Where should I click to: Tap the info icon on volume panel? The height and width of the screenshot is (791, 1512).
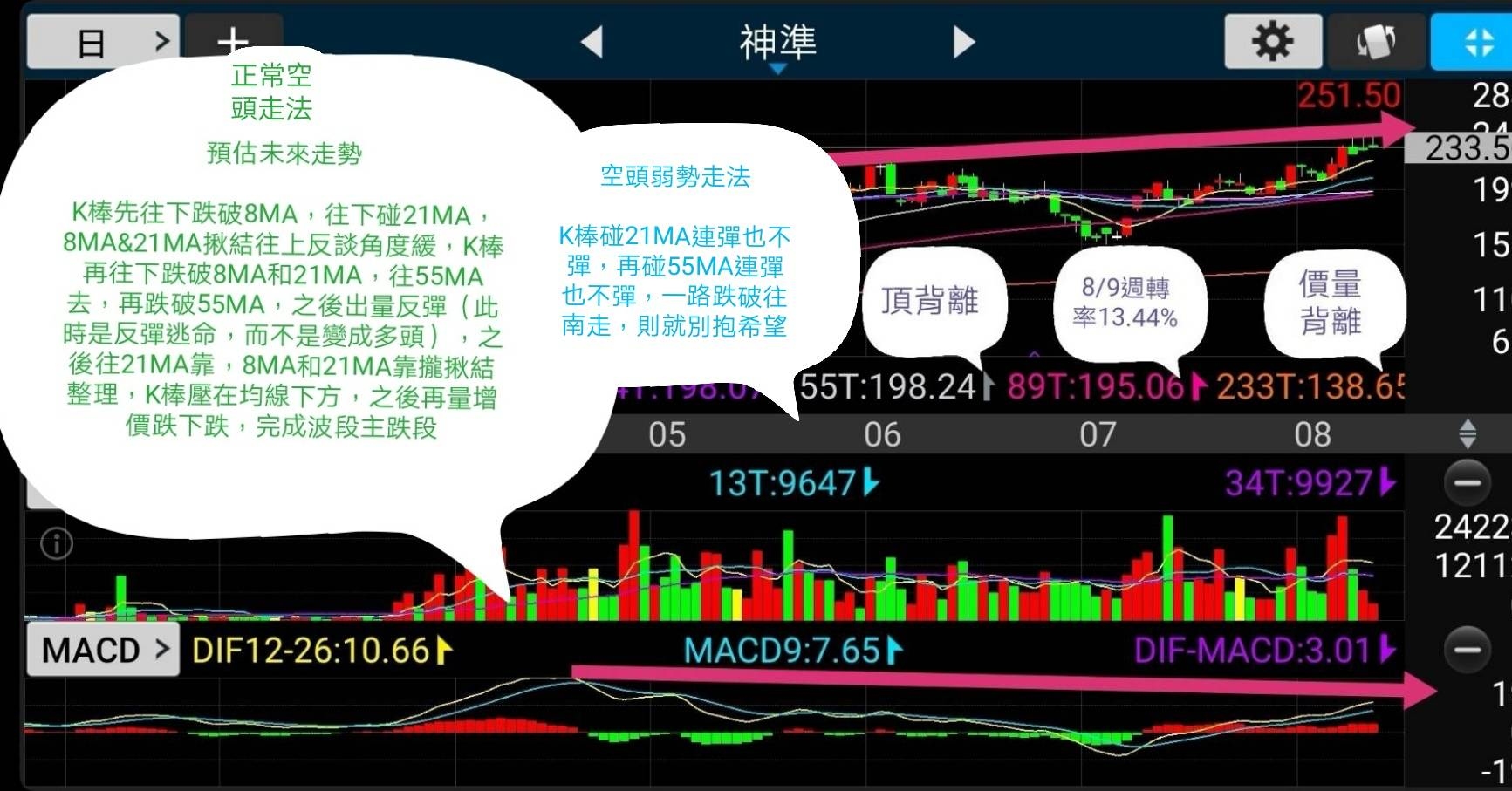pos(57,544)
